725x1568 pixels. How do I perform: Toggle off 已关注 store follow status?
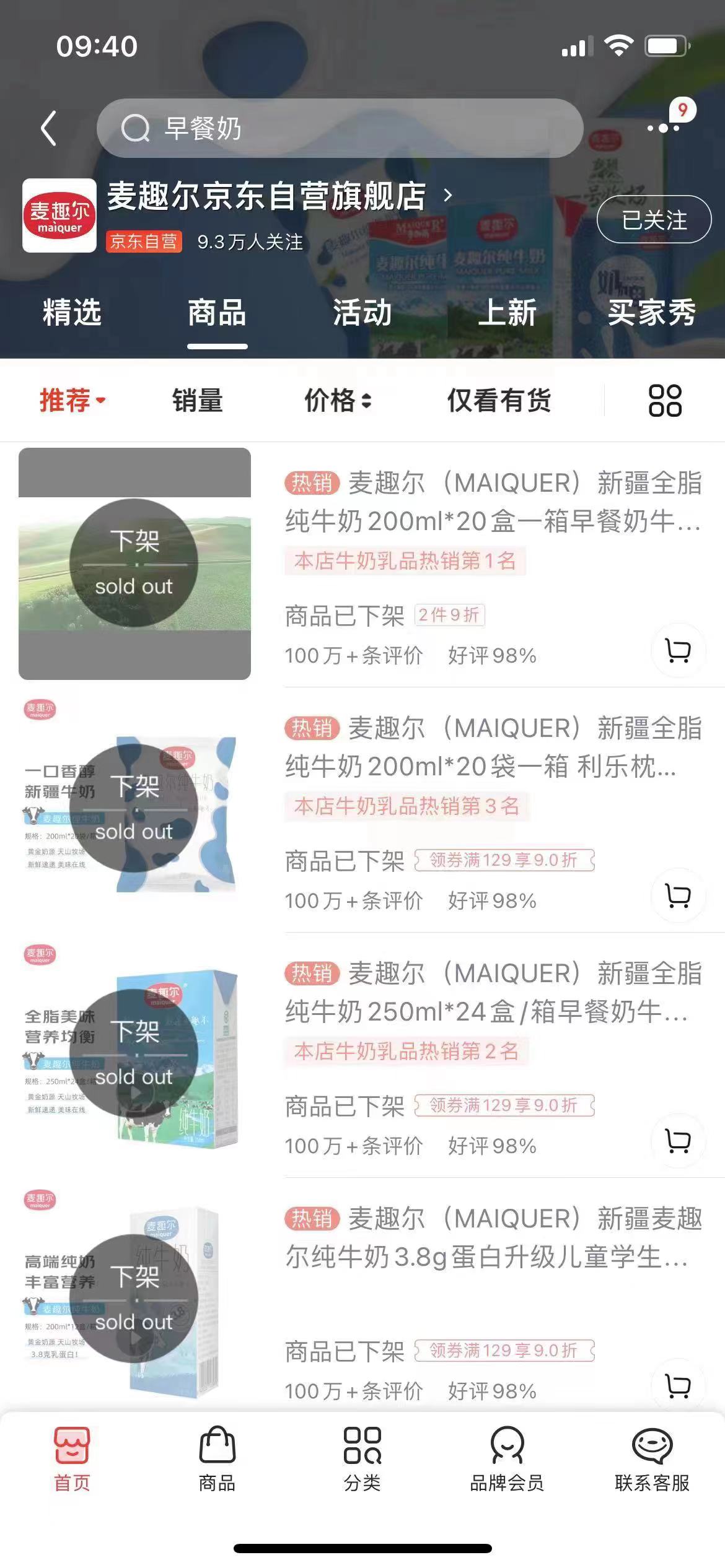[655, 220]
